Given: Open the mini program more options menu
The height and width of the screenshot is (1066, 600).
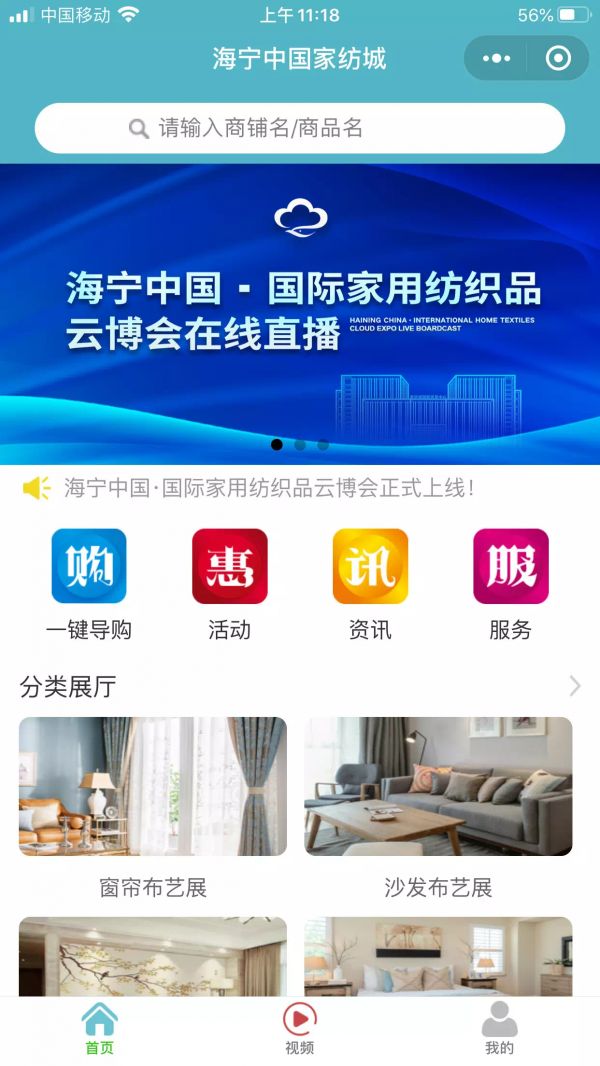Looking at the screenshot, I should click(x=497, y=59).
